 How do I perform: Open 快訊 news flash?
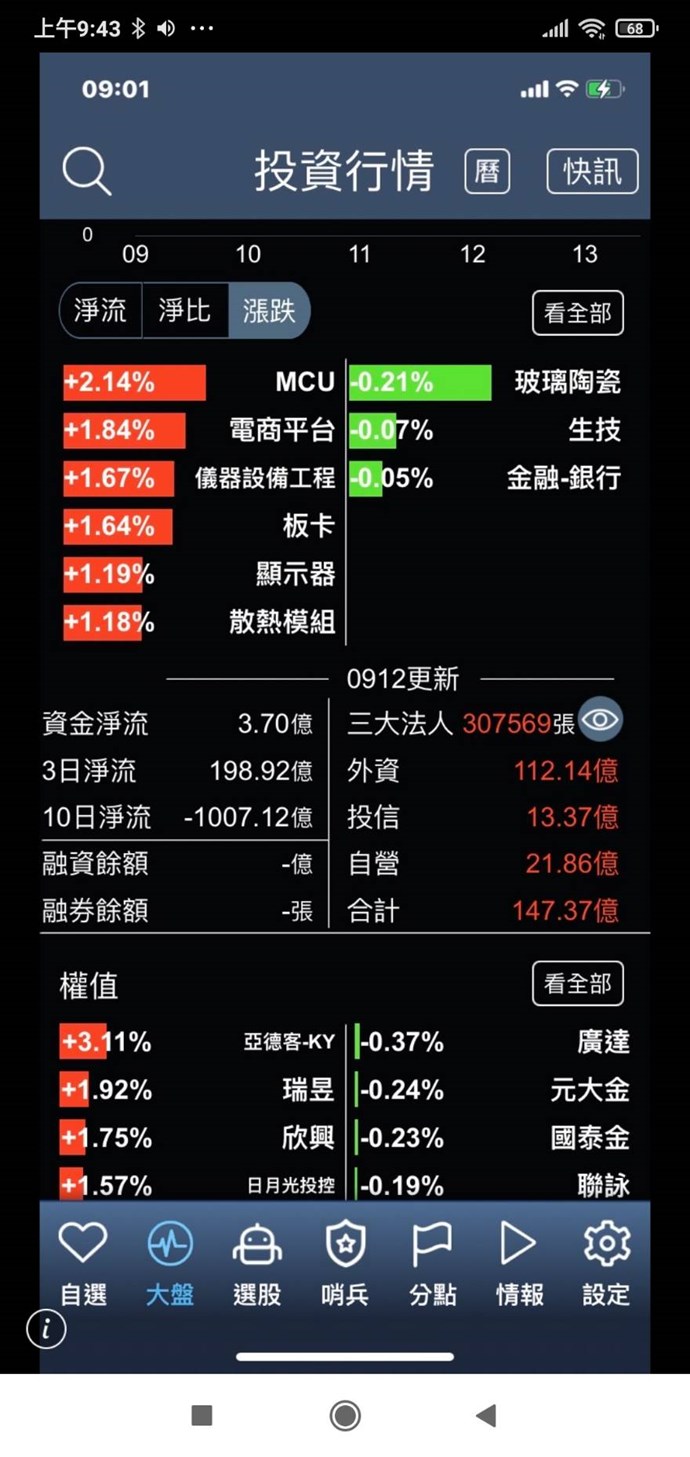click(592, 172)
